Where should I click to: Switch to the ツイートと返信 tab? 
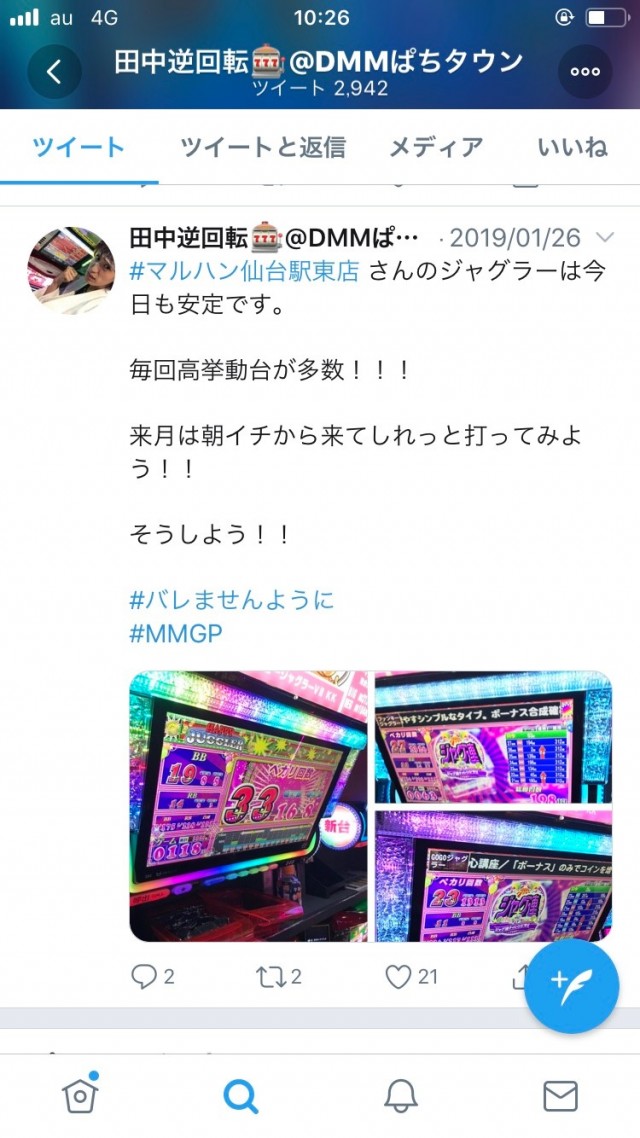(x=263, y=147)
